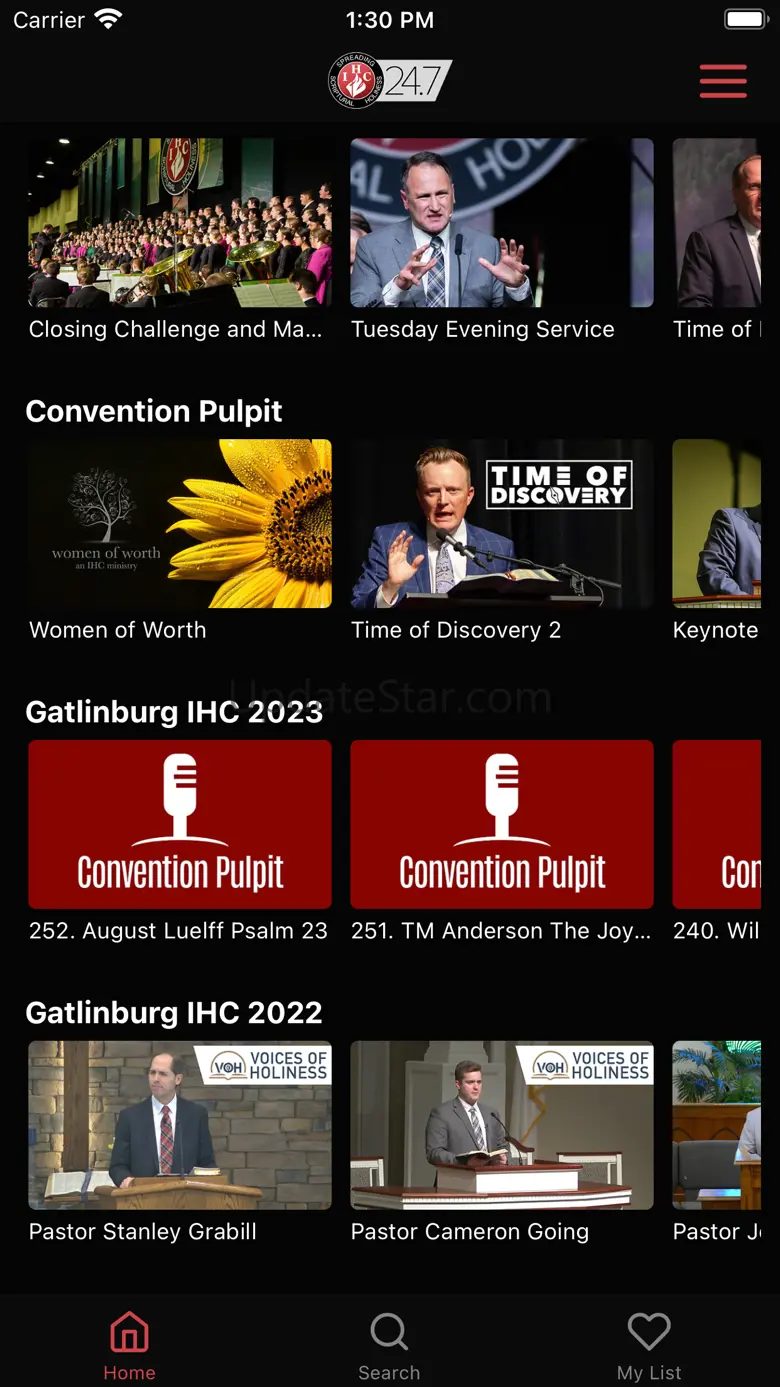Watch Pastor Stanley Grabill's sermon

[180, 1125]
